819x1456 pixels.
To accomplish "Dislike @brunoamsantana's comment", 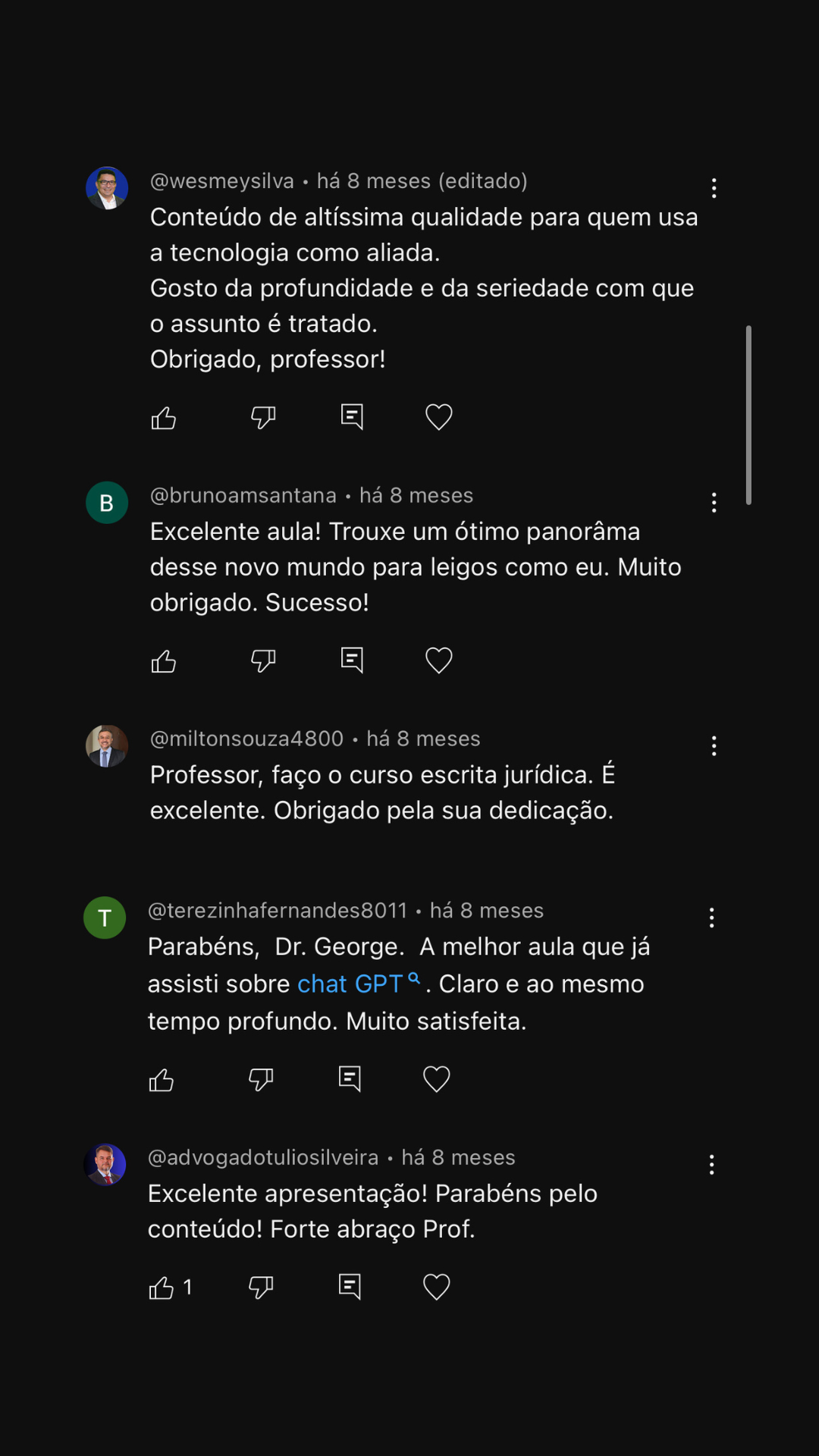I will pos(262,660).
